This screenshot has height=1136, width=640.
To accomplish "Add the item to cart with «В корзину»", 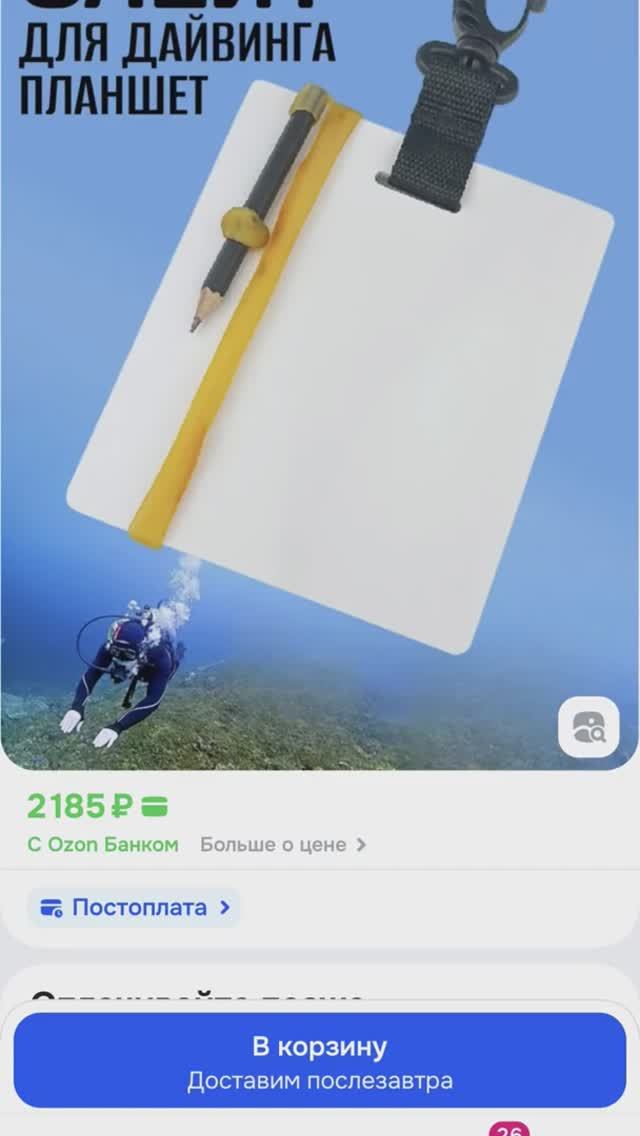I will click(320, 1060).
